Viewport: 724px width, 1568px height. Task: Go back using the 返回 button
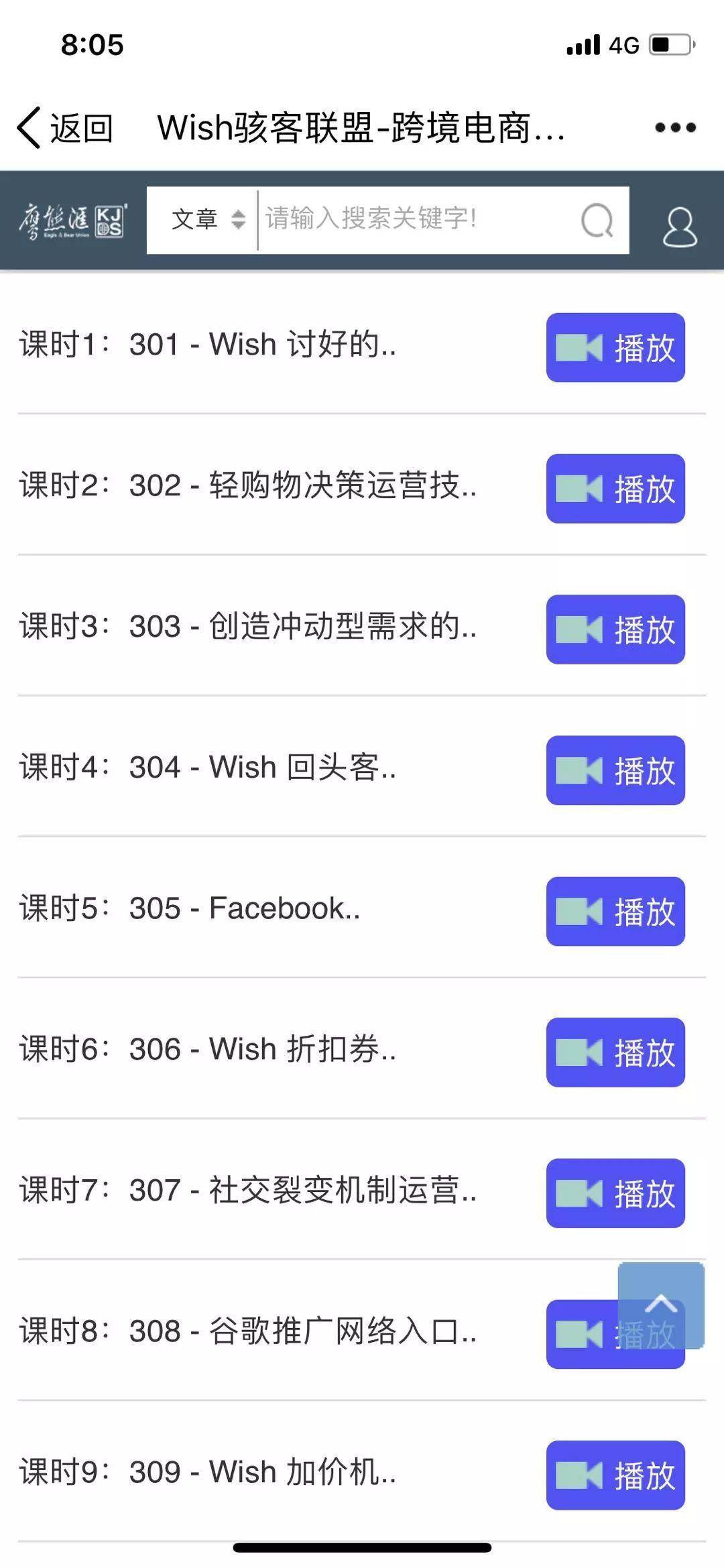coord(65,127)
